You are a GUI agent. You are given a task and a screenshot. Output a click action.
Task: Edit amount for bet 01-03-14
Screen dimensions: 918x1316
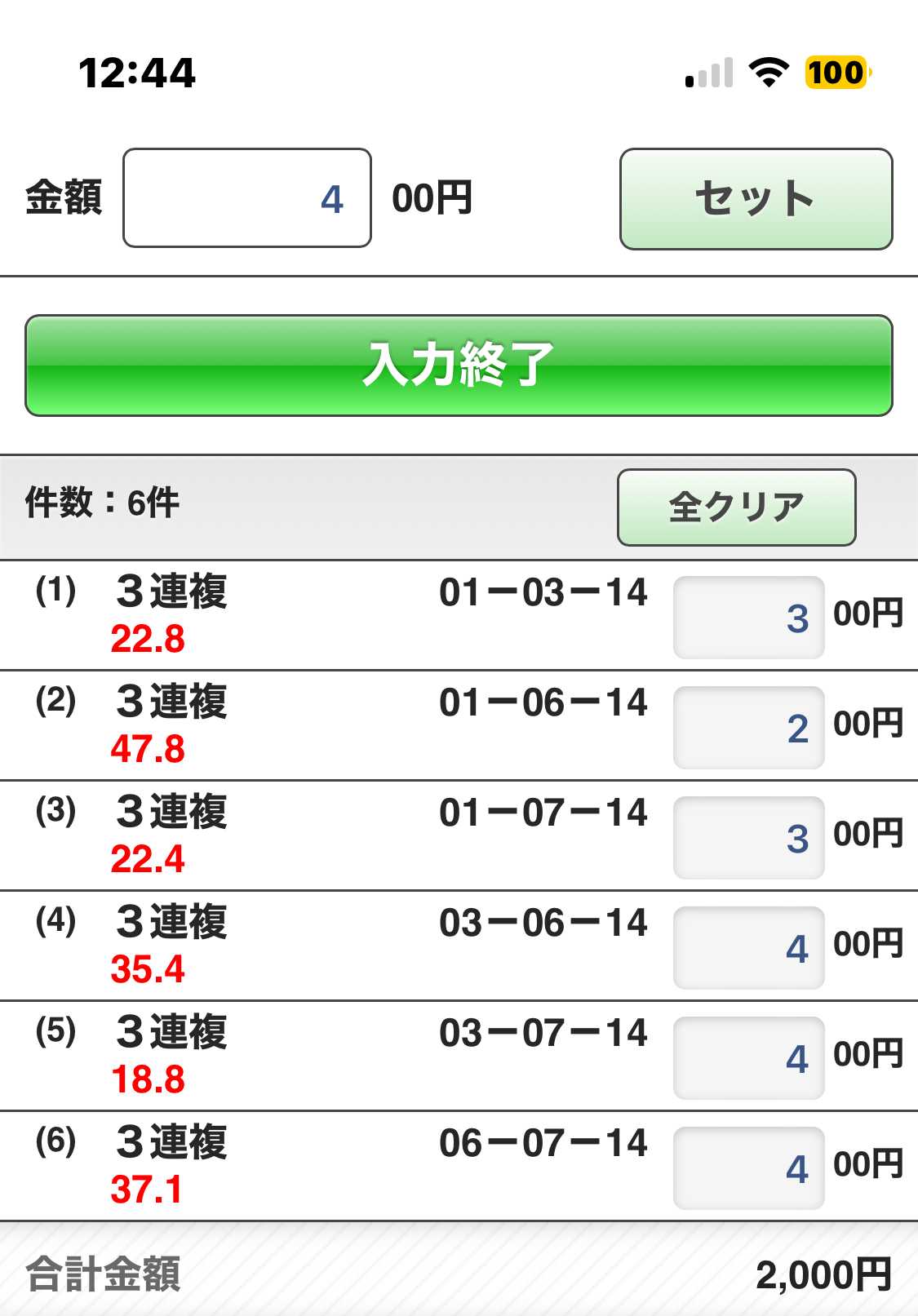tap(748, 618)
